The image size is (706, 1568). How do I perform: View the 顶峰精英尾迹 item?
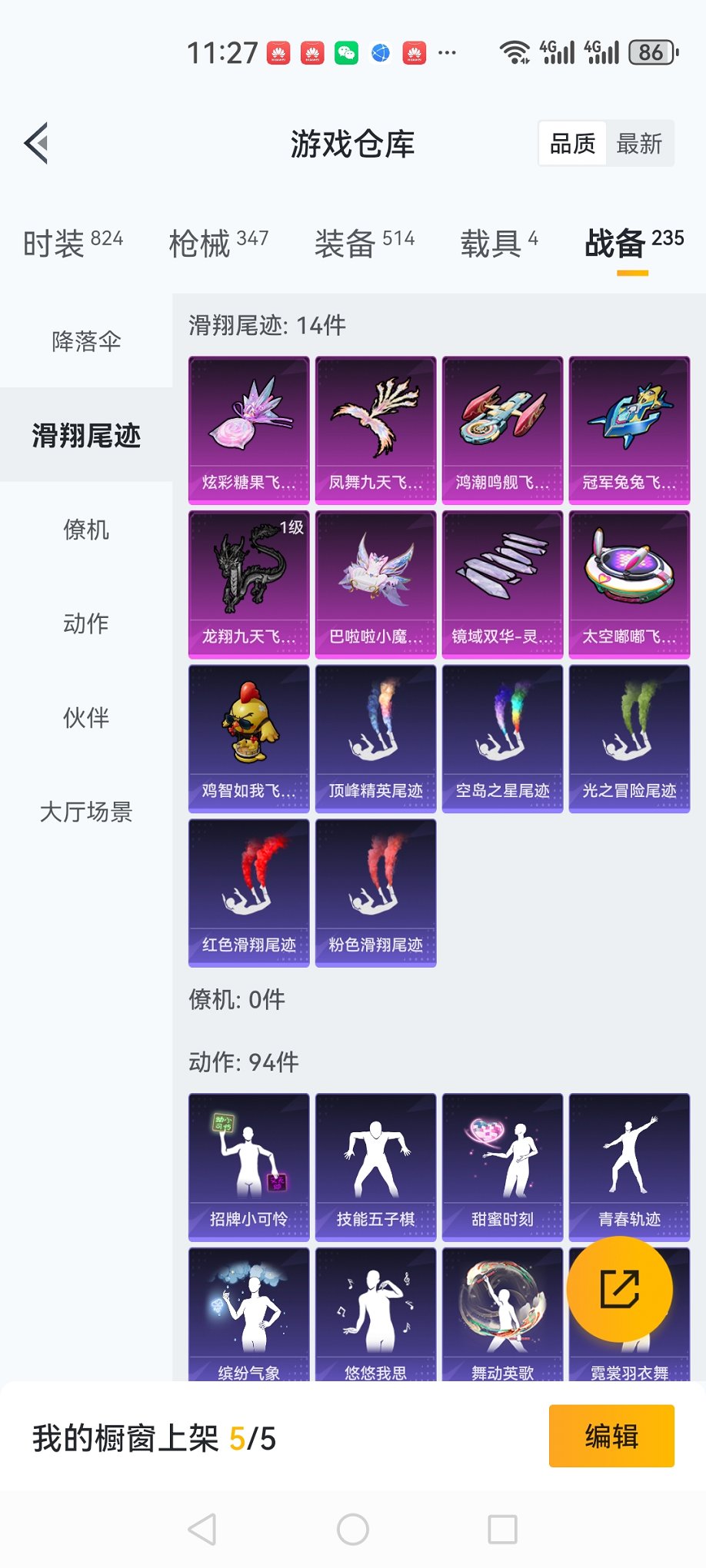tap(375, 739)
